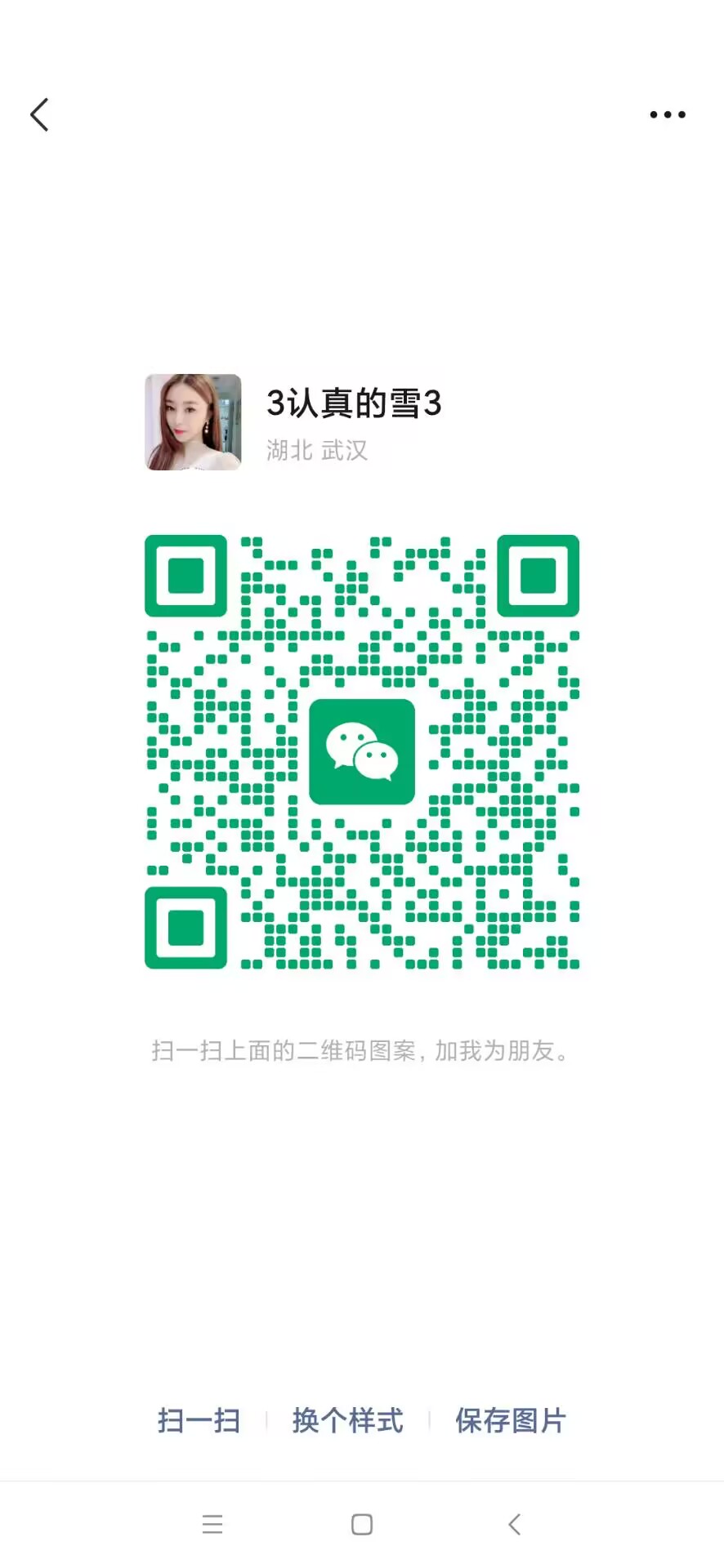This screenshot has height=1568, width=724.
Task: Tap the top-left QR position marker square
Action: pos(185,574)
